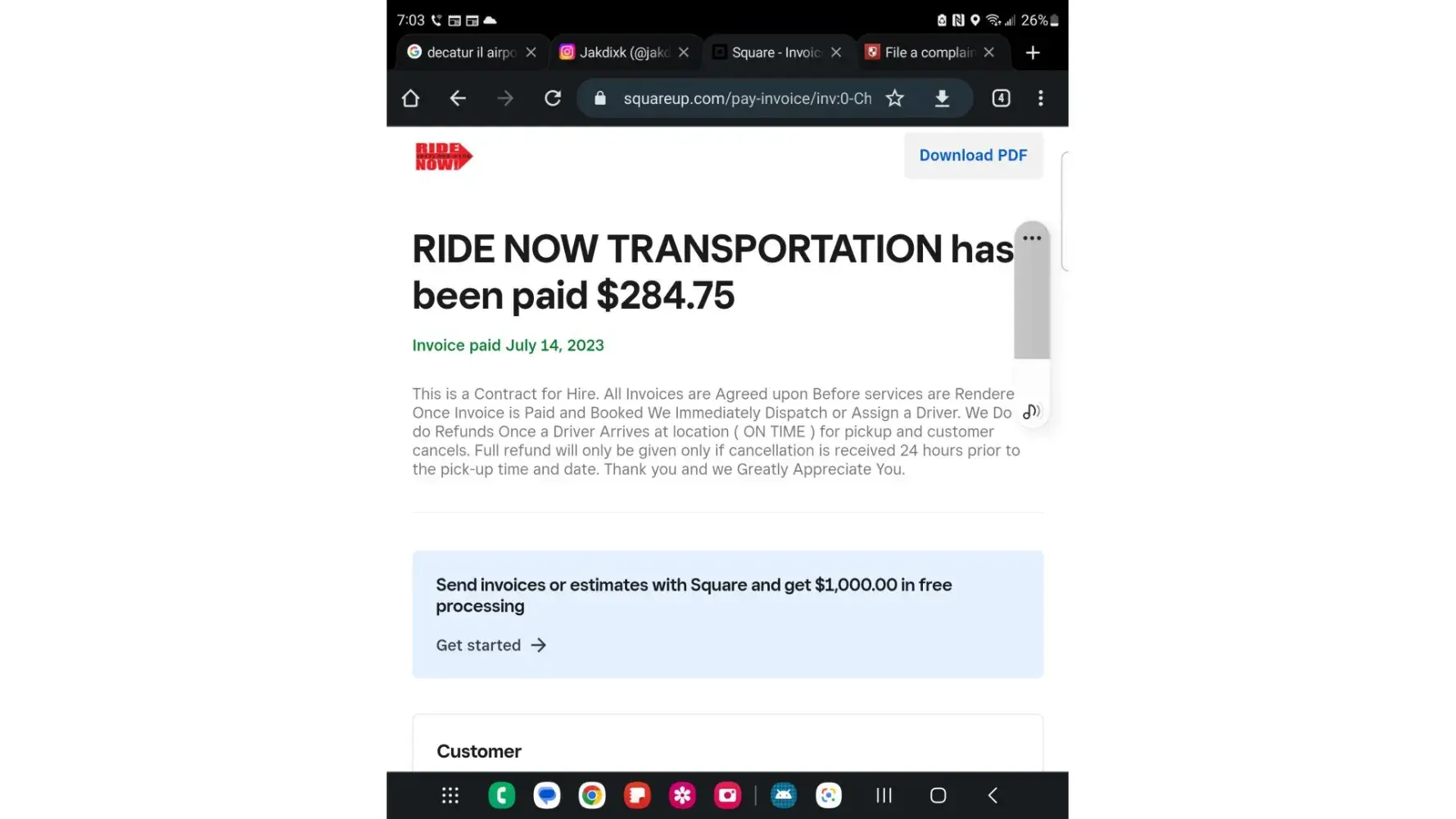Open the browser home page
The width and height of the screenshot is (1456, 819).
410,98
